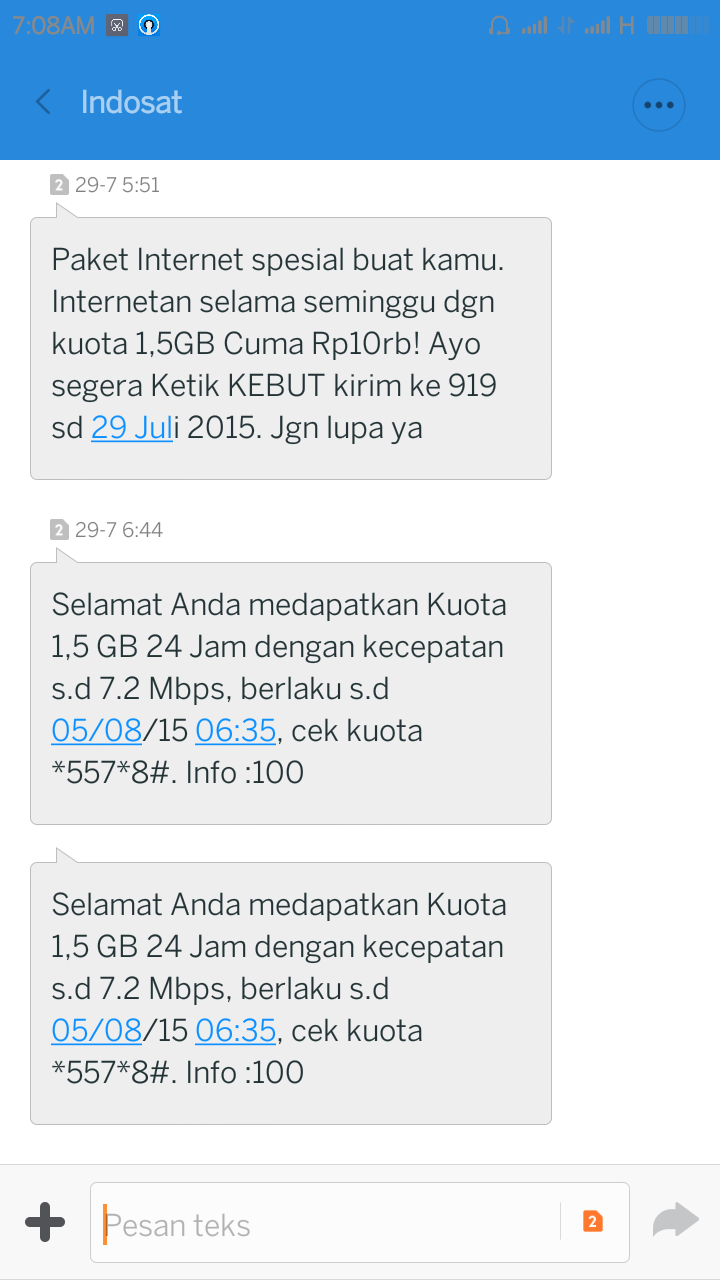Image resolution: width=720 pixels, height=1280 pixels.
Task: Open the three-dot overflow menu
Action: click(659, 104)
